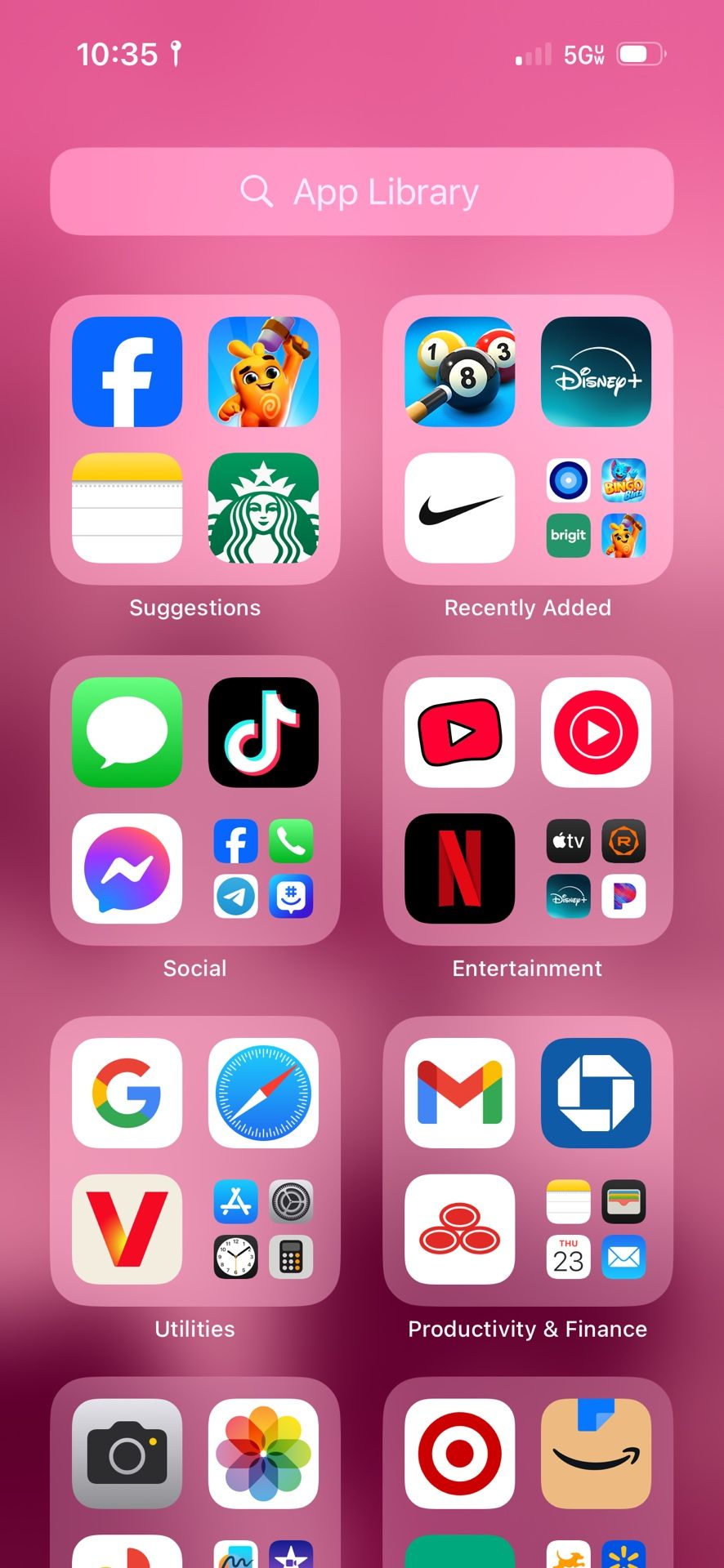Launch the Camera app
Viewport: 724px width, 1568px height.
127,1454
